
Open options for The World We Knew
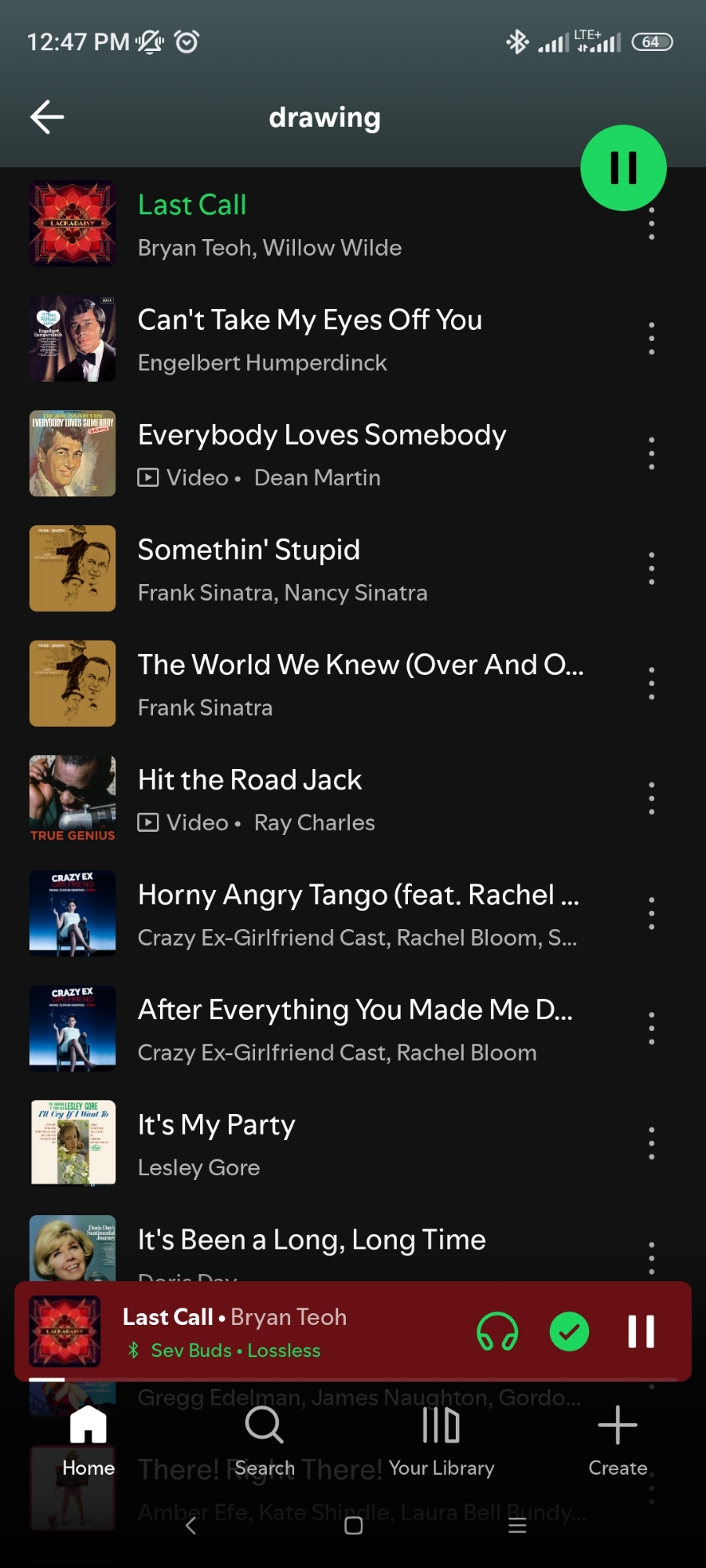[651, 684]
